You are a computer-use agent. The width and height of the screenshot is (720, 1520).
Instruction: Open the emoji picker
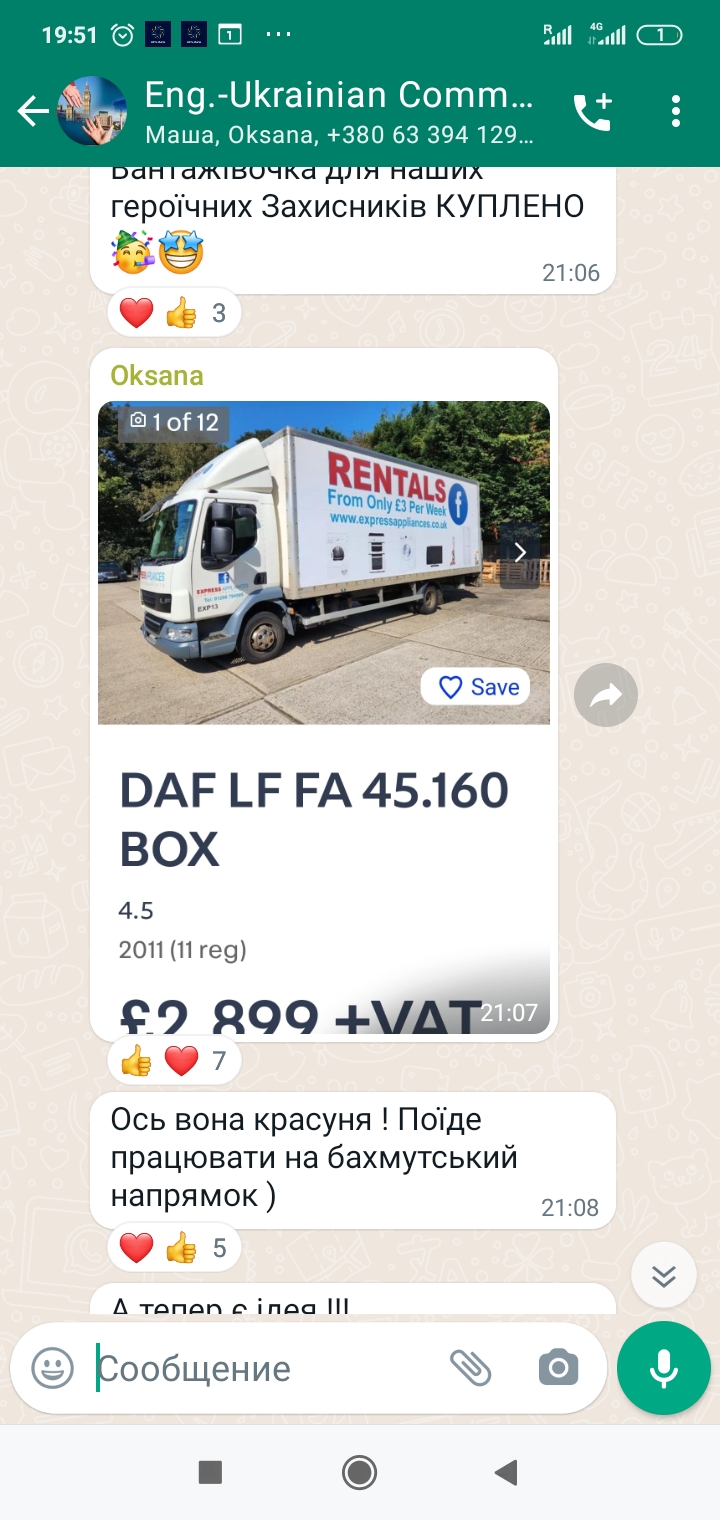click(x=52, y=1368)
